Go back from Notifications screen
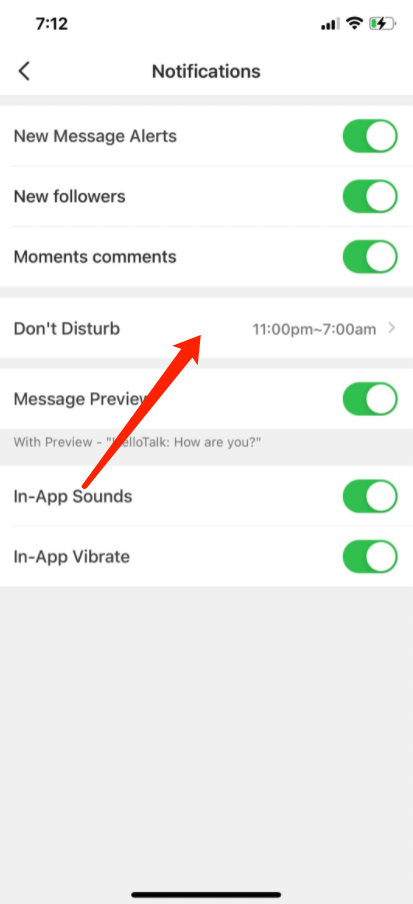413x904 pixels. pyautogui.click(x=24, y=71)
